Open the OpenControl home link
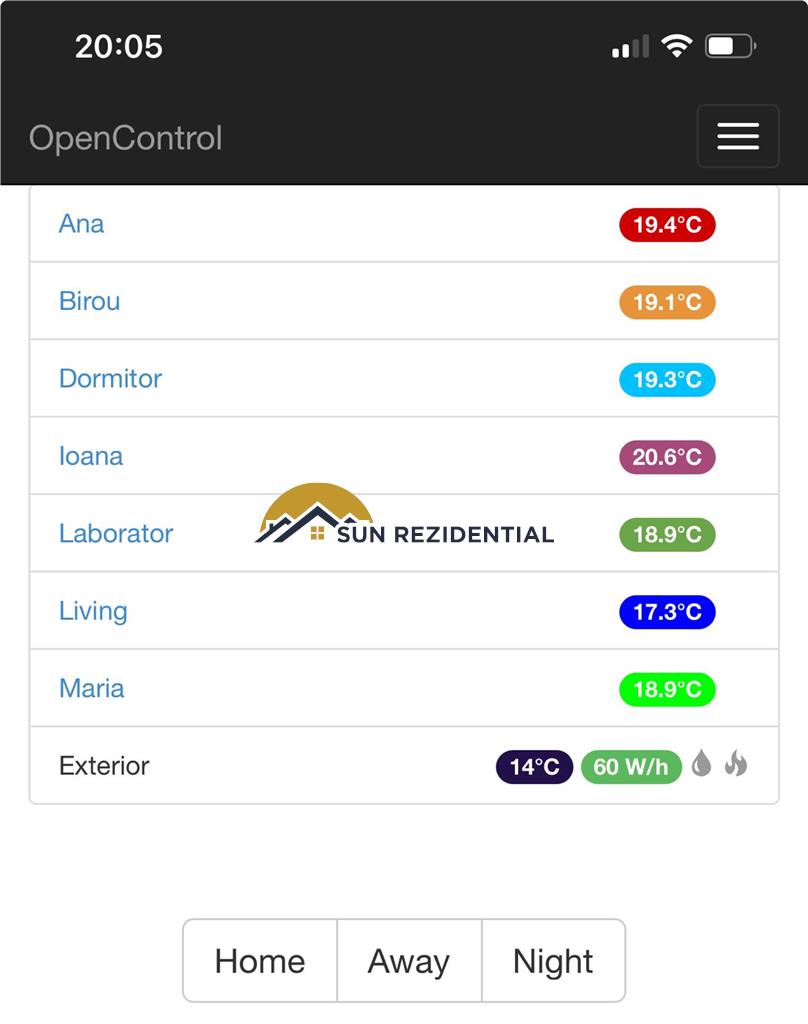Viewport: 808px width, 1024px height. click(x=126, y=138)
